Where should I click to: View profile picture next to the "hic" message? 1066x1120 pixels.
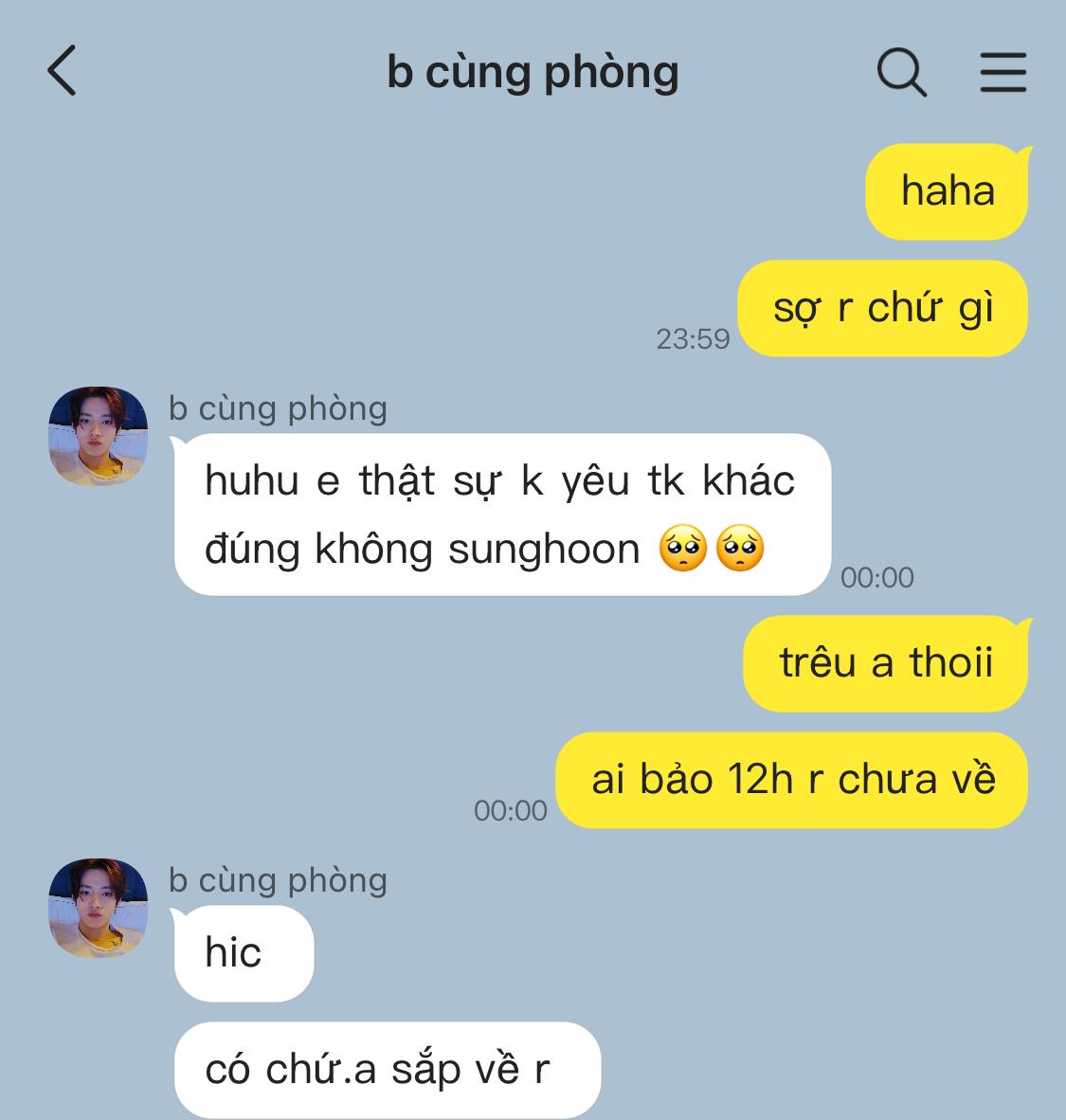pyautogui.click(x=98, y=908)
